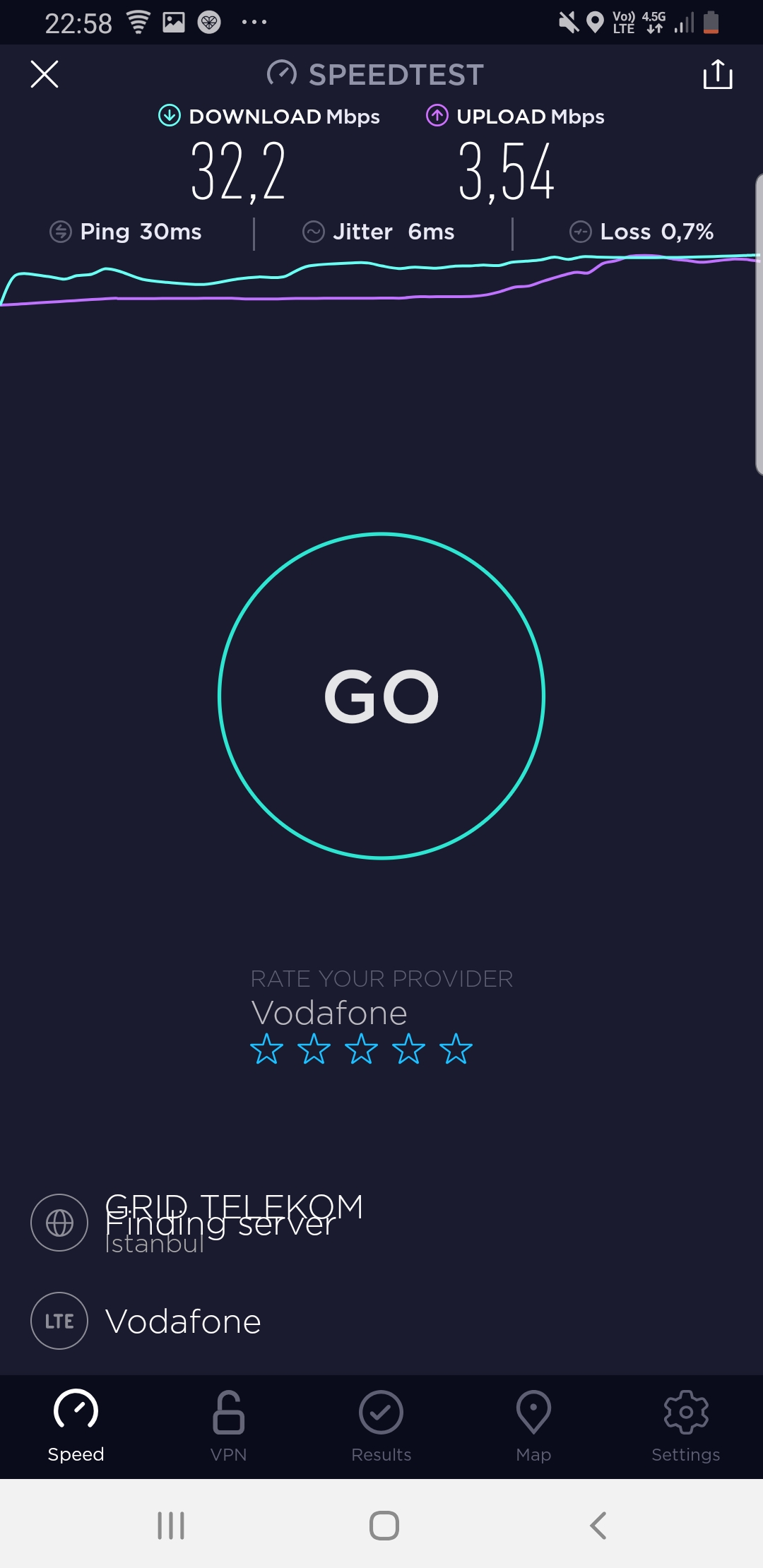Rate Vodafone one star
Viewport: 763px width, 1568px height.
267,1049
